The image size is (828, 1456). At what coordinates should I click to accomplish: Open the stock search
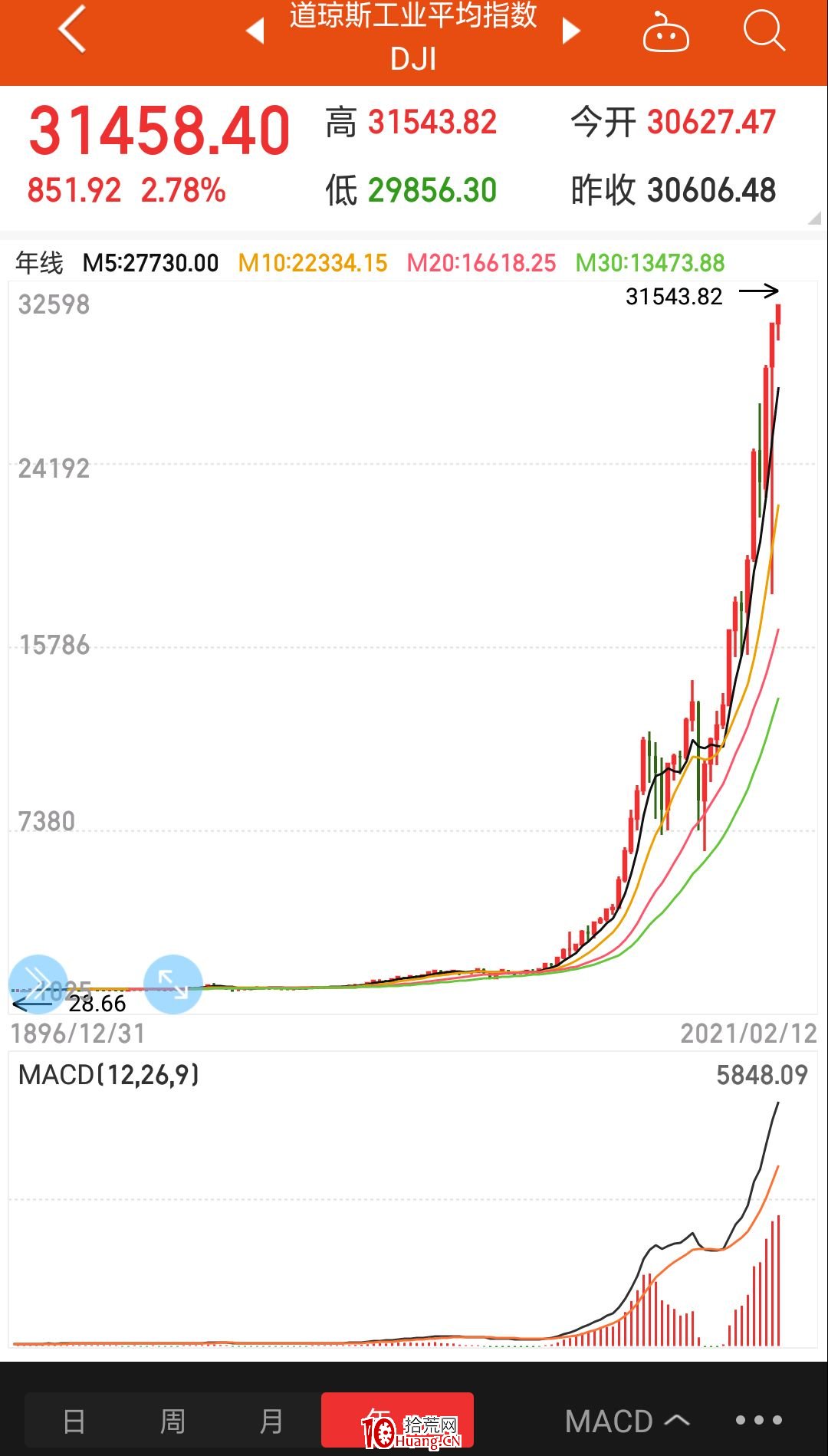click(x=763, y=32)
